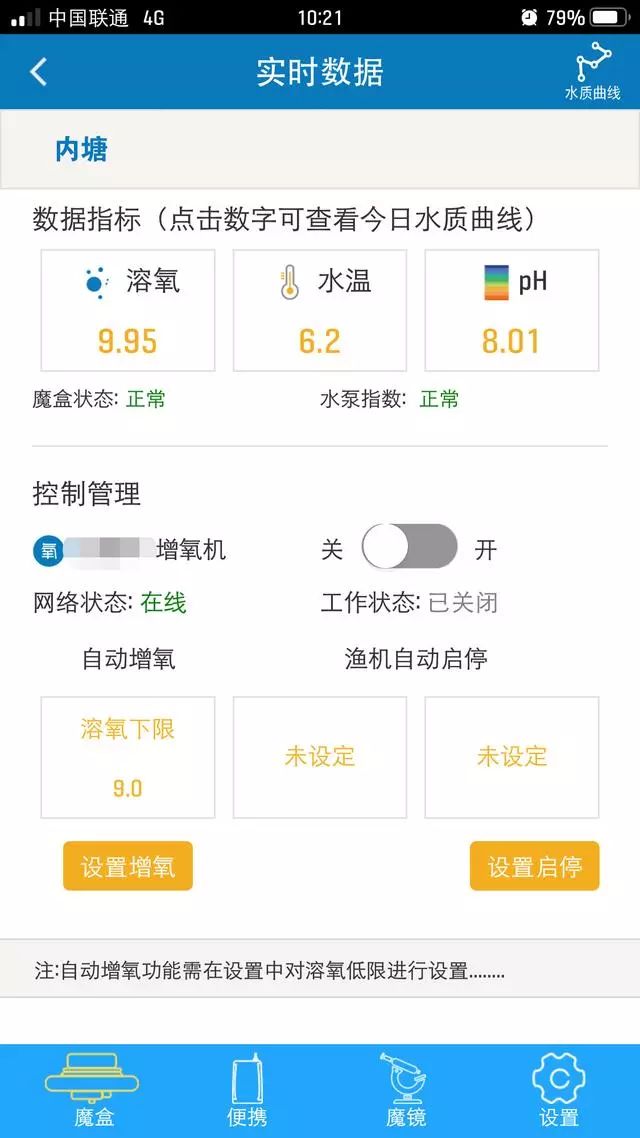The width and height of the screenshot is (640, 1138).
Task: Select the 内塘 pond header
Action: click(x=82, y=150)
